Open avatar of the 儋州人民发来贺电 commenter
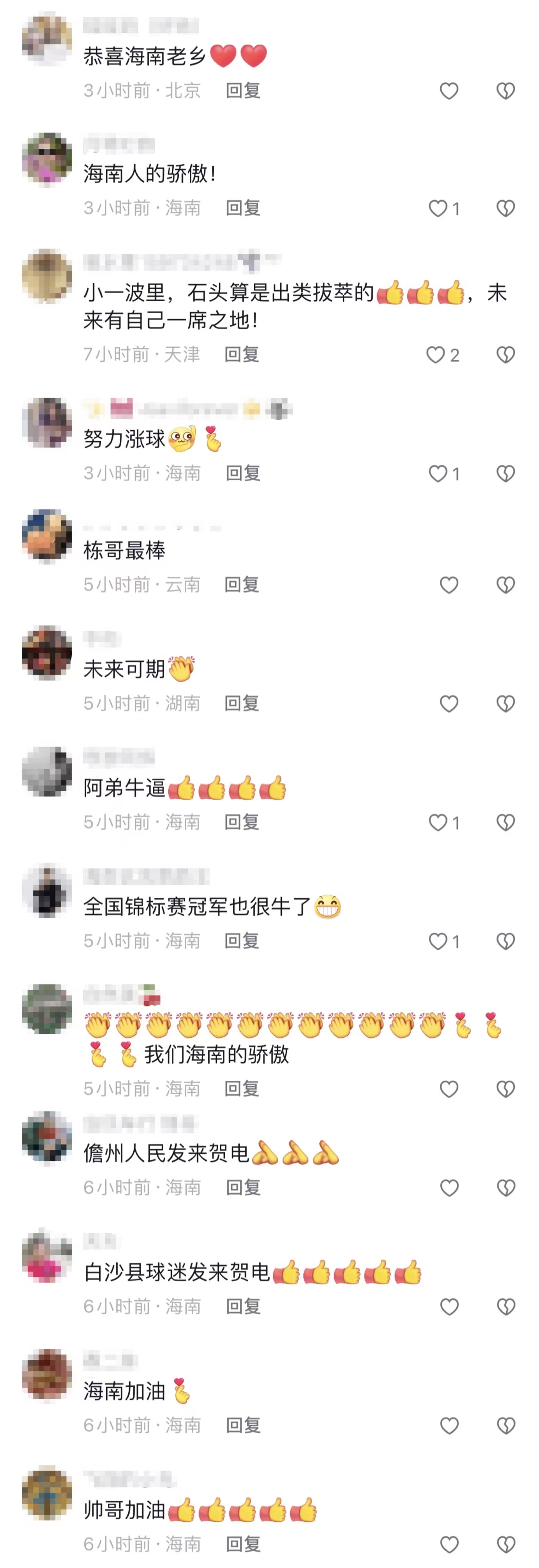 point(47,1137)
